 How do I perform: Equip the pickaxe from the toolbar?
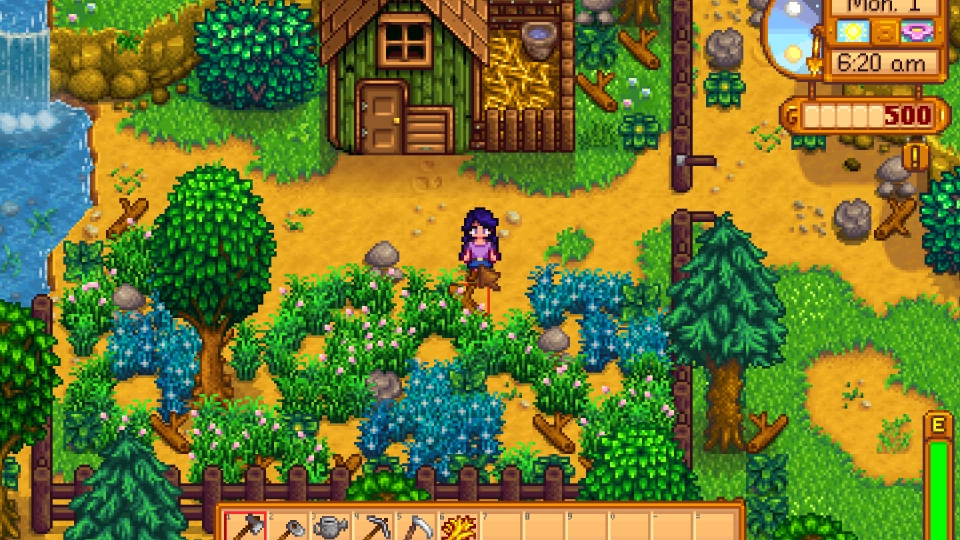[x=372, y=526]
